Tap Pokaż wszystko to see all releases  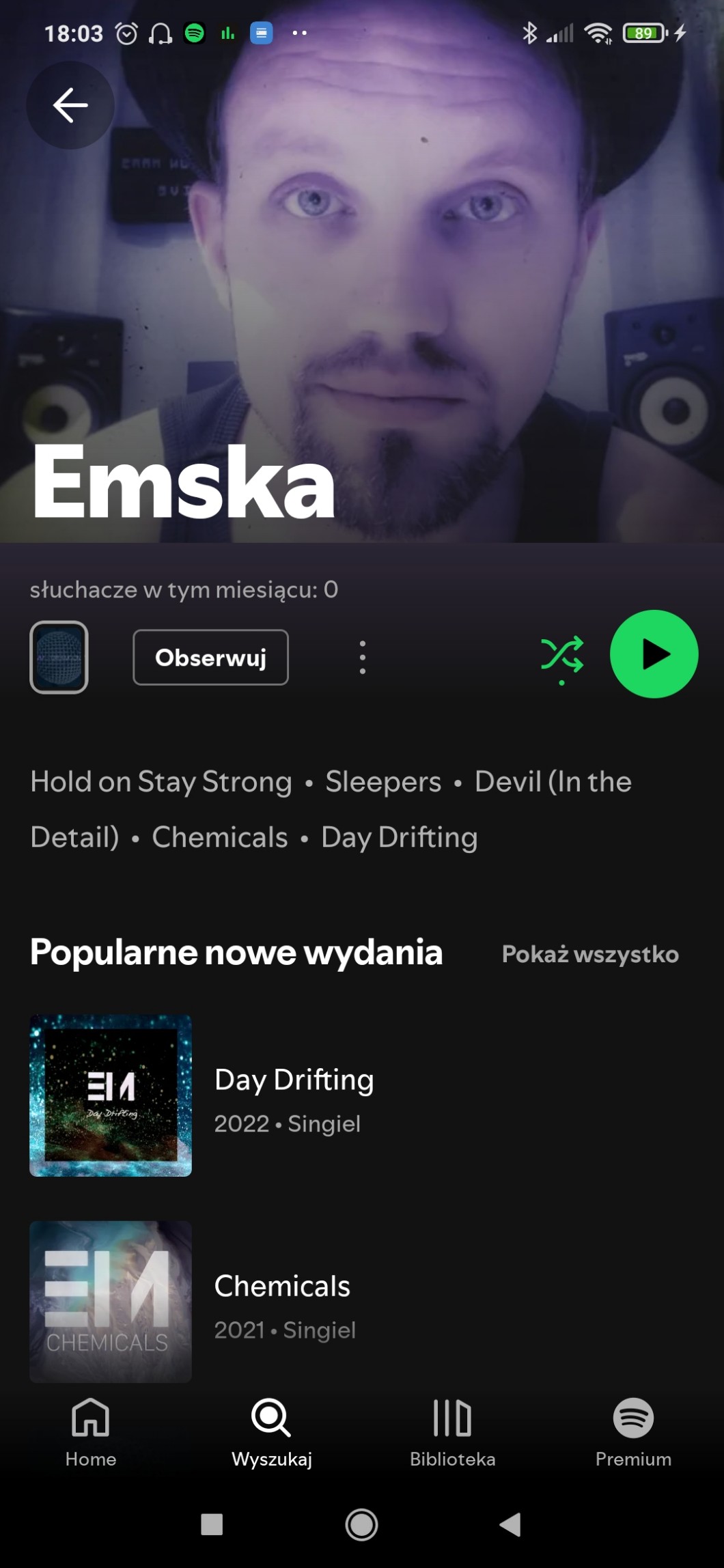pos(590,954)
